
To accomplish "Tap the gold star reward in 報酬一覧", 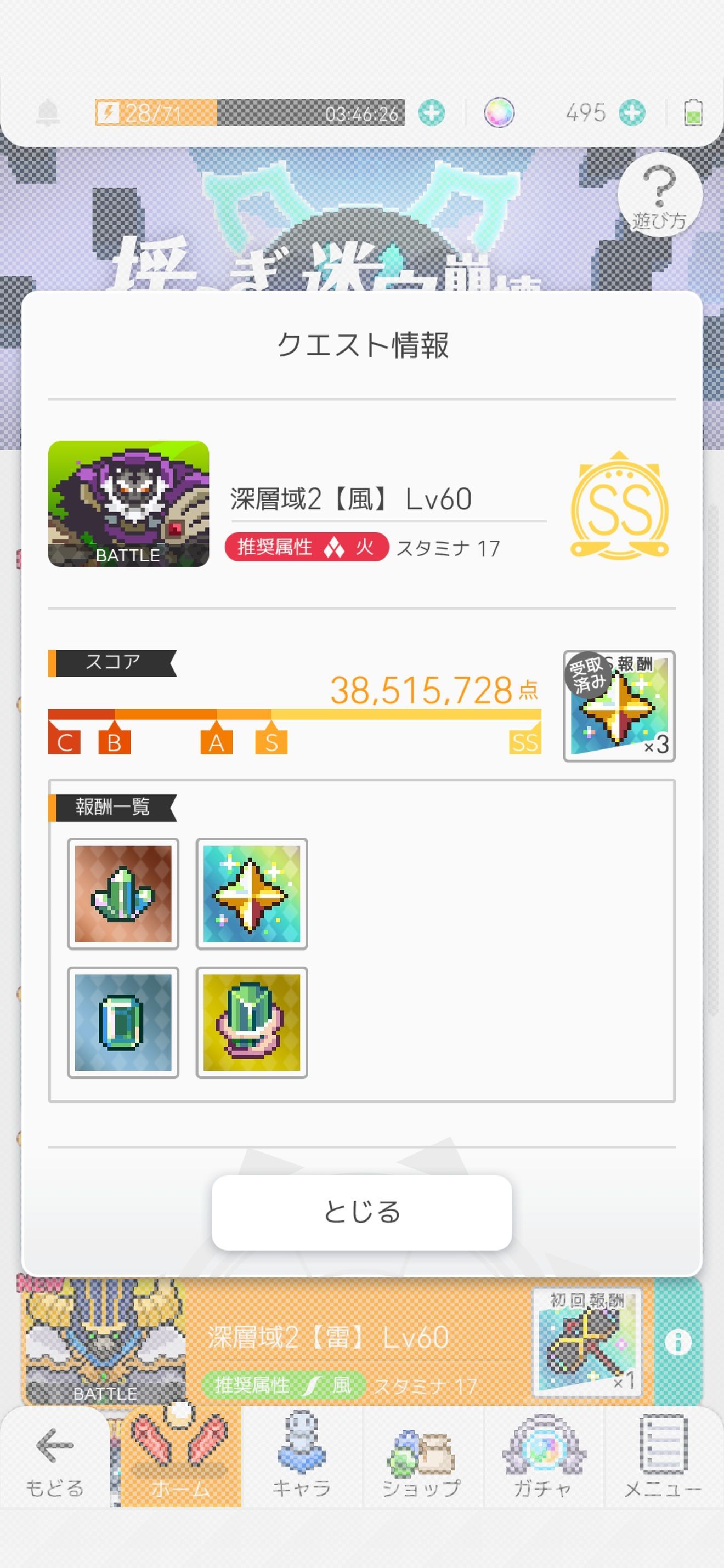I will [x=252, y=894].
